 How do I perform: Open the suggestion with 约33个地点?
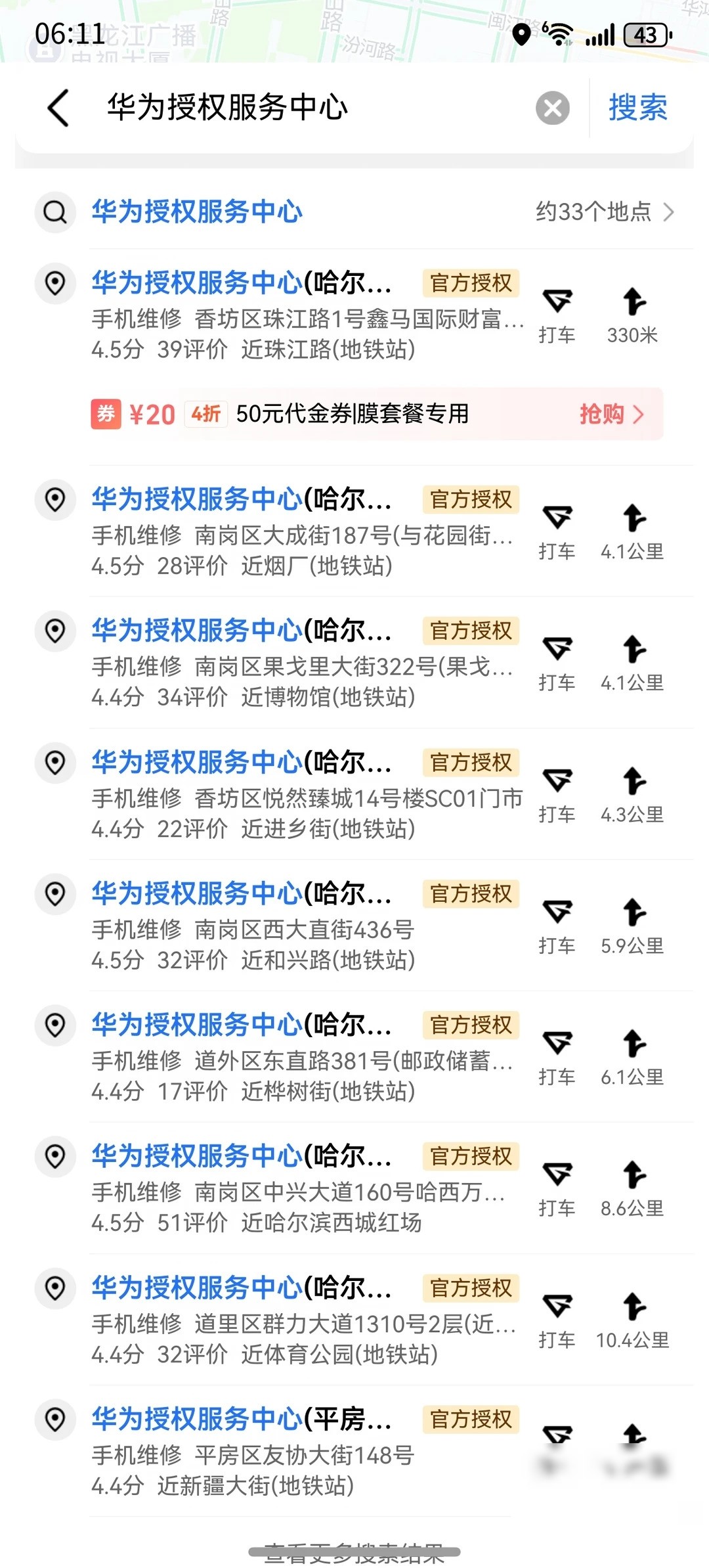pyautogui.click(x=354, y=212)
